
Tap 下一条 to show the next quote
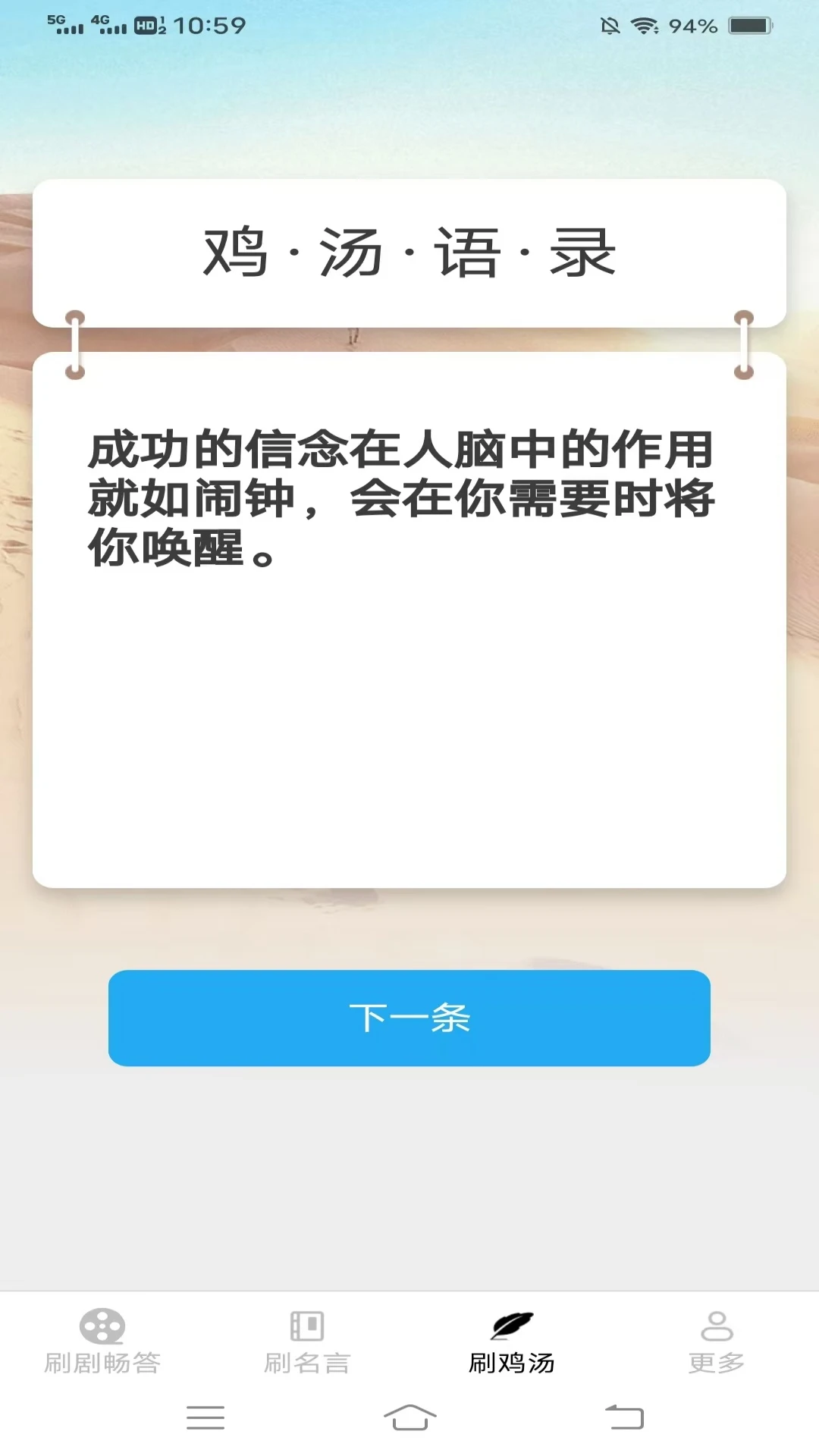pyautogui.click(x=409, y=1019)
